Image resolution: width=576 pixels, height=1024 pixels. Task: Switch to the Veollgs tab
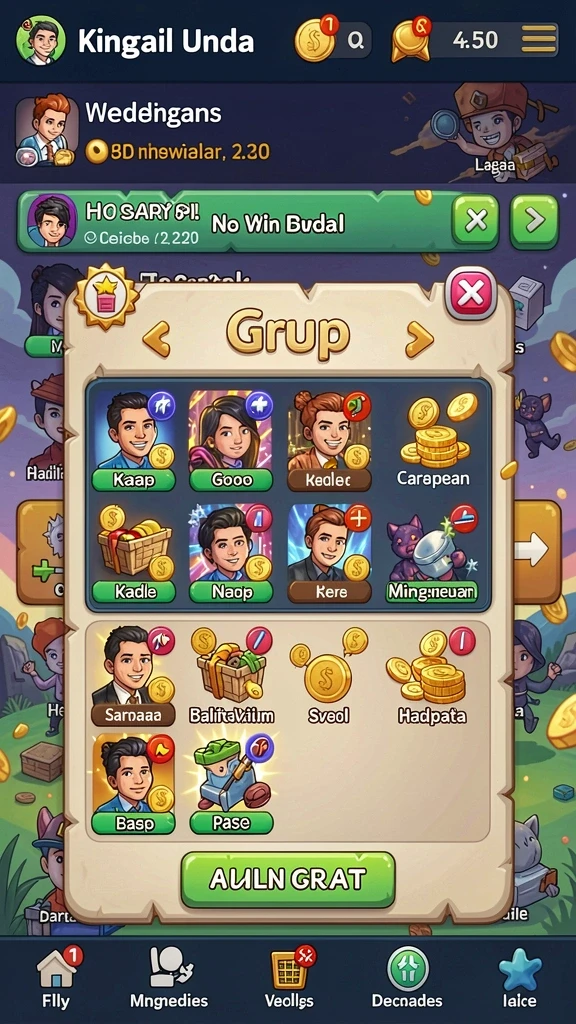[289, 978]
